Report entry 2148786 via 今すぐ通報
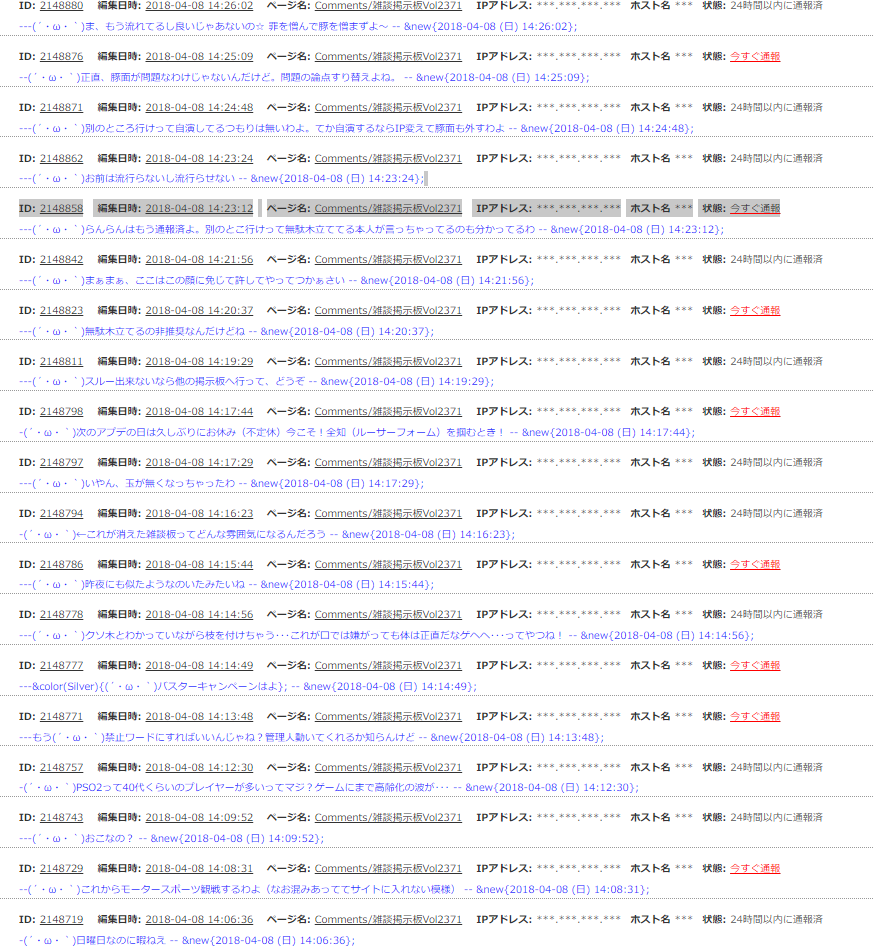Image resolution: width=873 pixels, height=947 pixels. pyautogui.click(x=754, y=564)
